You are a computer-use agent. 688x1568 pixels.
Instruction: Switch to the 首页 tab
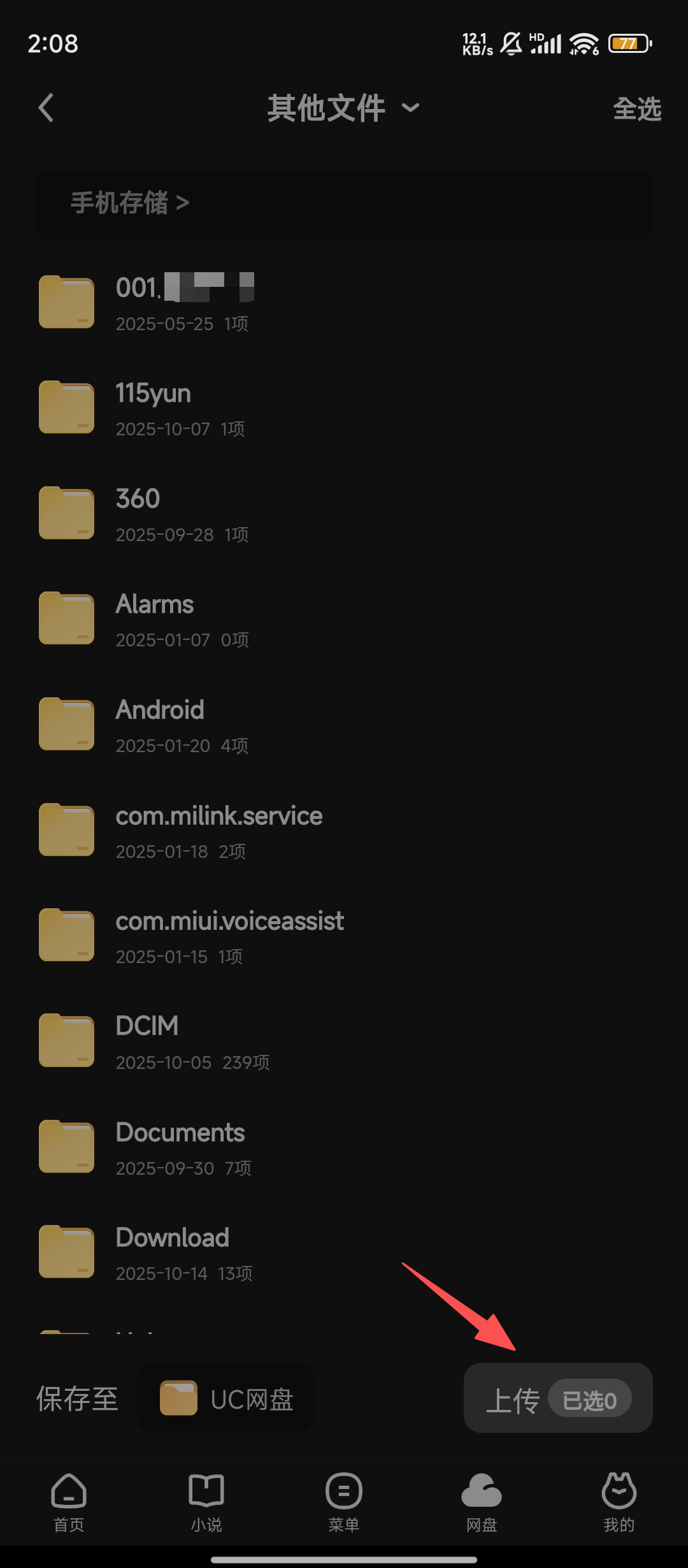69,1502
